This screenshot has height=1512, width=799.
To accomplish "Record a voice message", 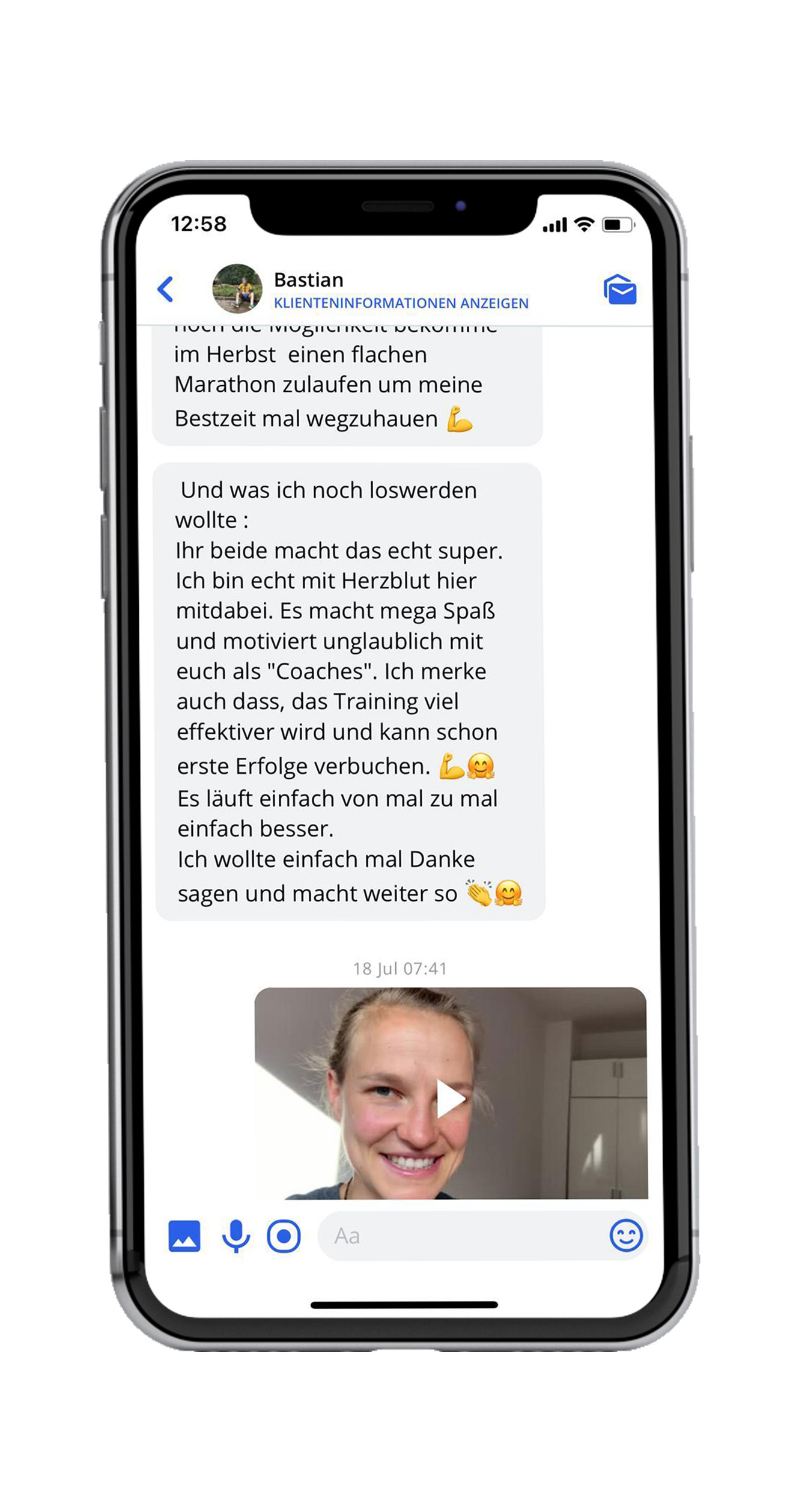I will pos(236,1236).
